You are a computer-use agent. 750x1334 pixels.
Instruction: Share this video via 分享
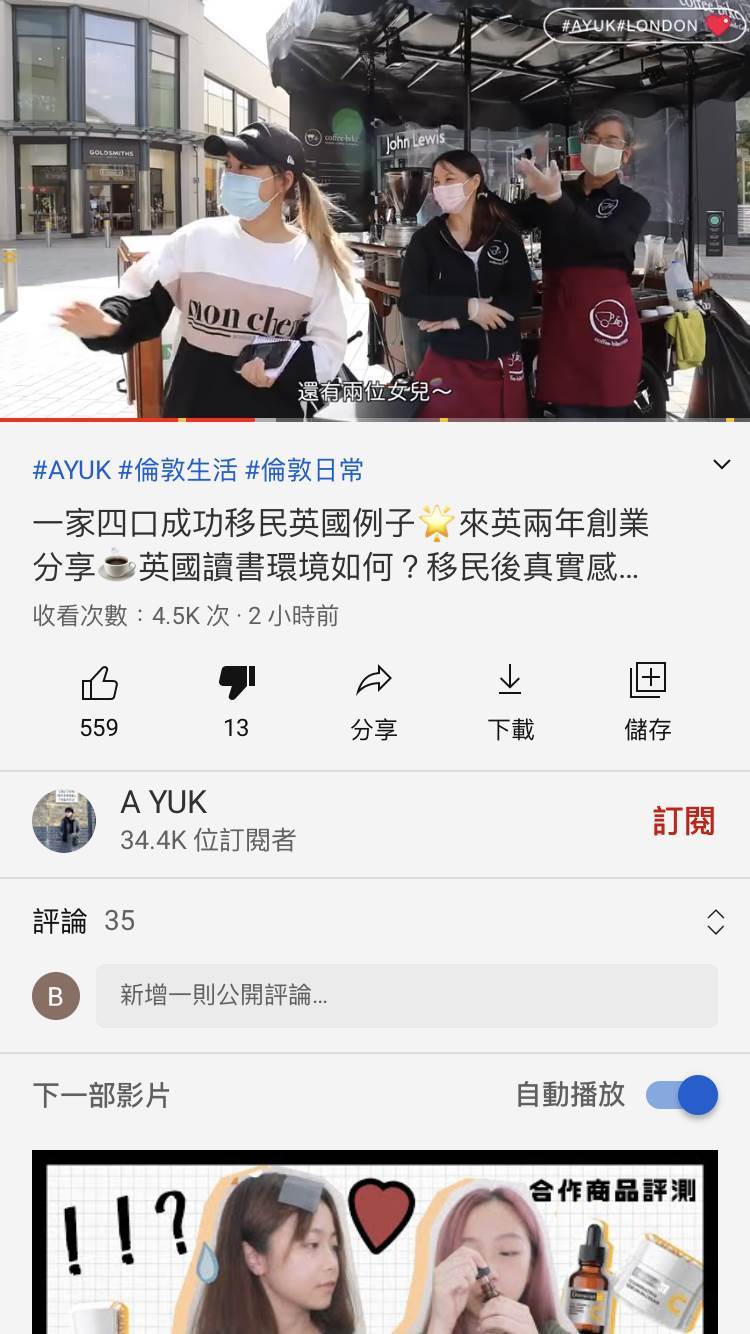pyautogui.click(x=374, y=700)
